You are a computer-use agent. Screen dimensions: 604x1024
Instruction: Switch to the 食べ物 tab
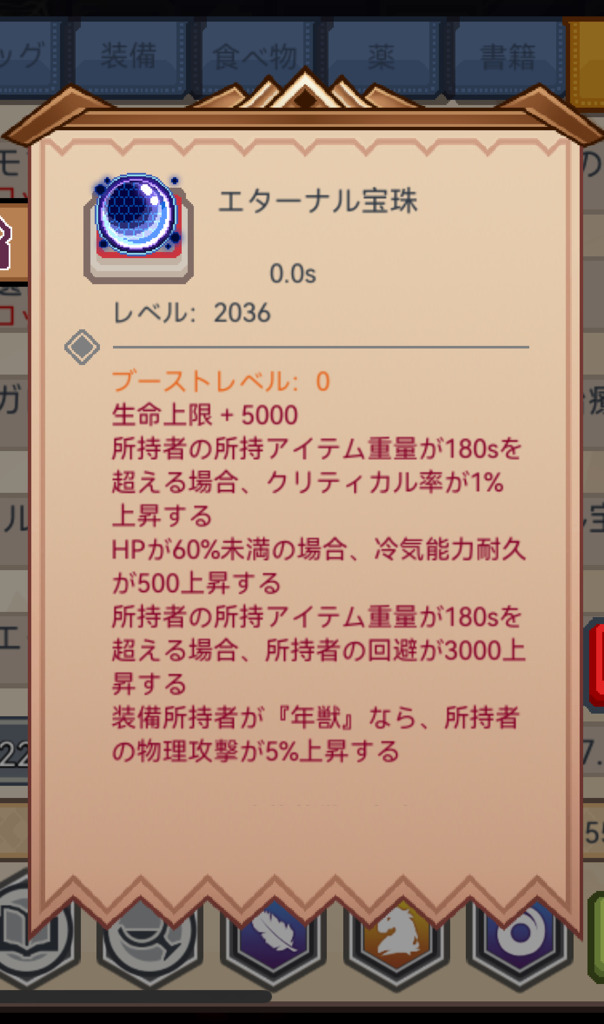click(x=256, y=59)
